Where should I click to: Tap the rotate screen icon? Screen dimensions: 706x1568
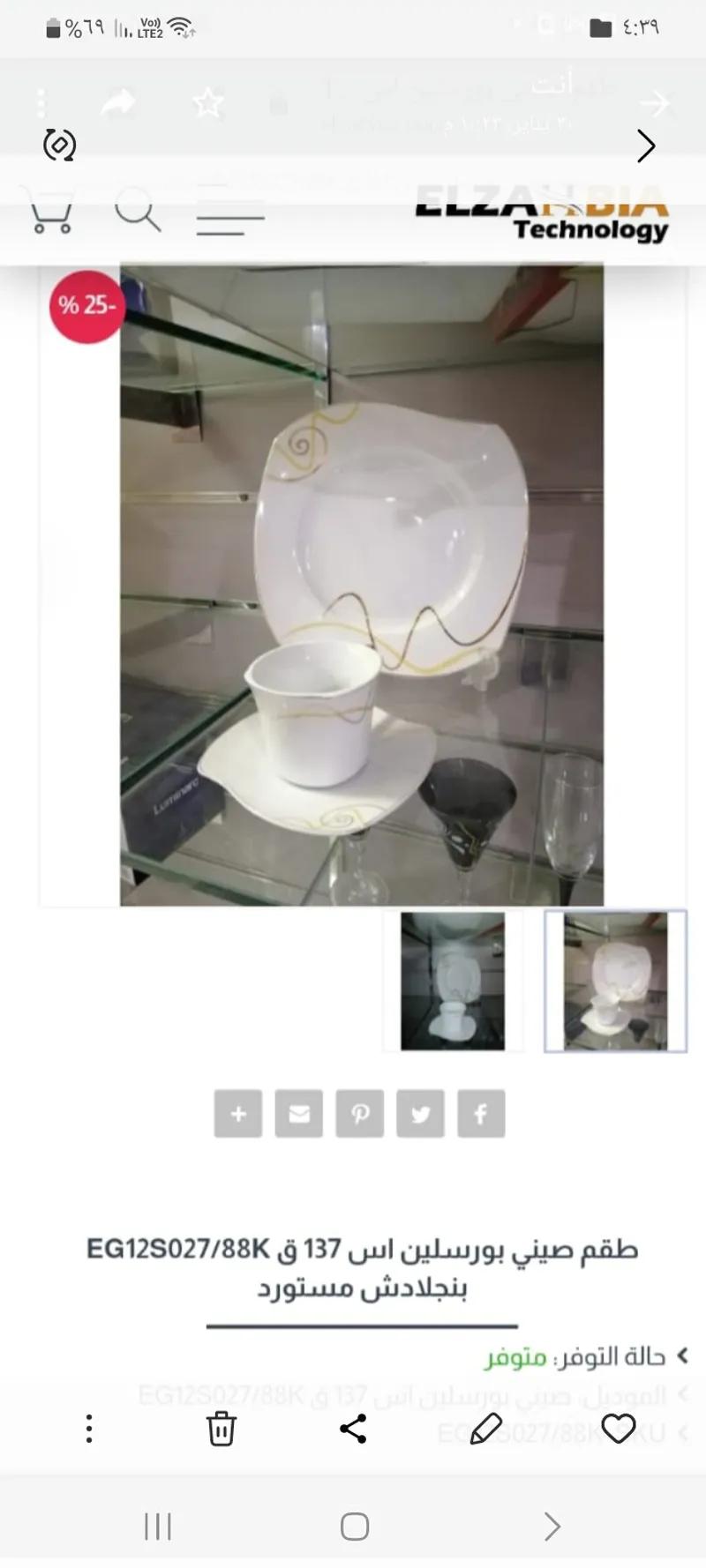click(x=60, y=145)
